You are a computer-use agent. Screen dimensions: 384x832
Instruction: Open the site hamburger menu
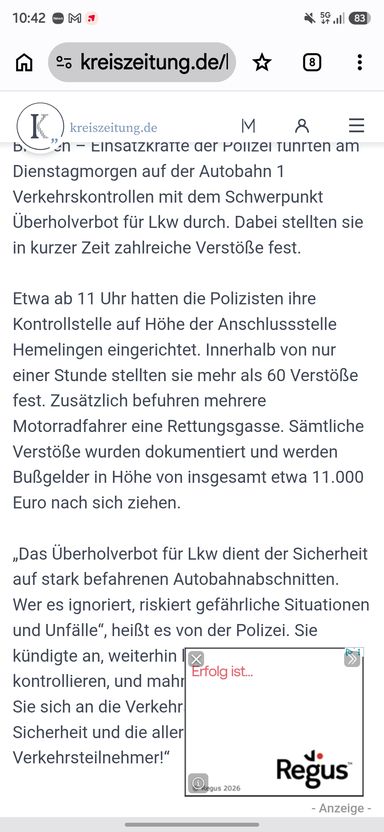pos(356,126)
